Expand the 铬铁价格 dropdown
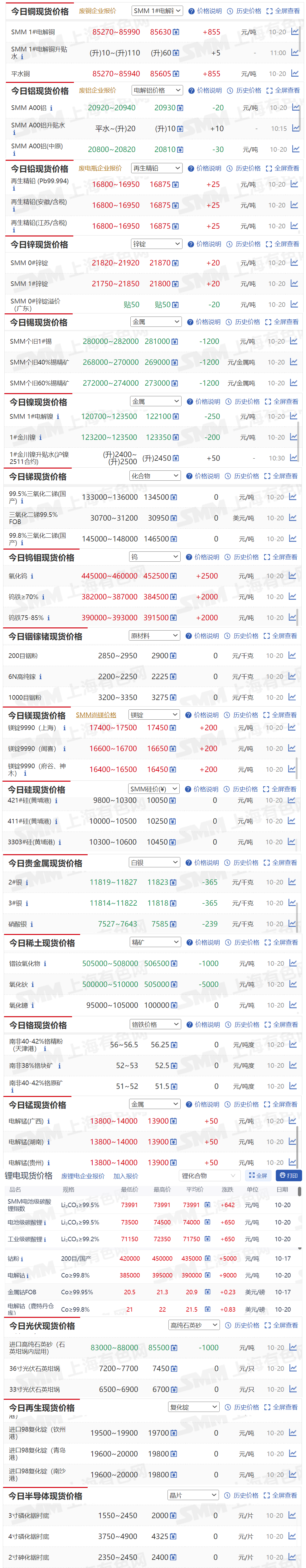The image size is (306, 1568). point(155,1024)
